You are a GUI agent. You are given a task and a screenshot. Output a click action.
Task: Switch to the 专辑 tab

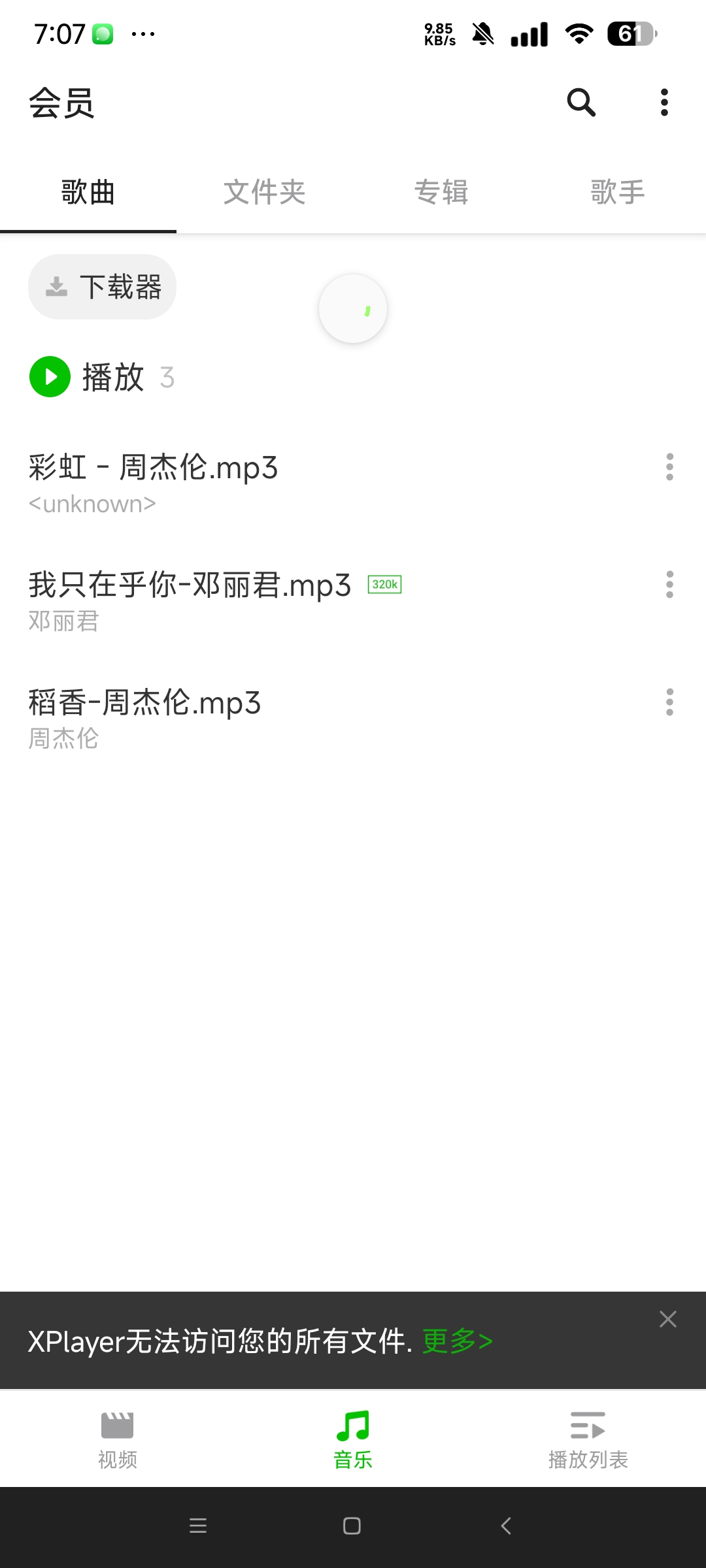click(441, 193)
